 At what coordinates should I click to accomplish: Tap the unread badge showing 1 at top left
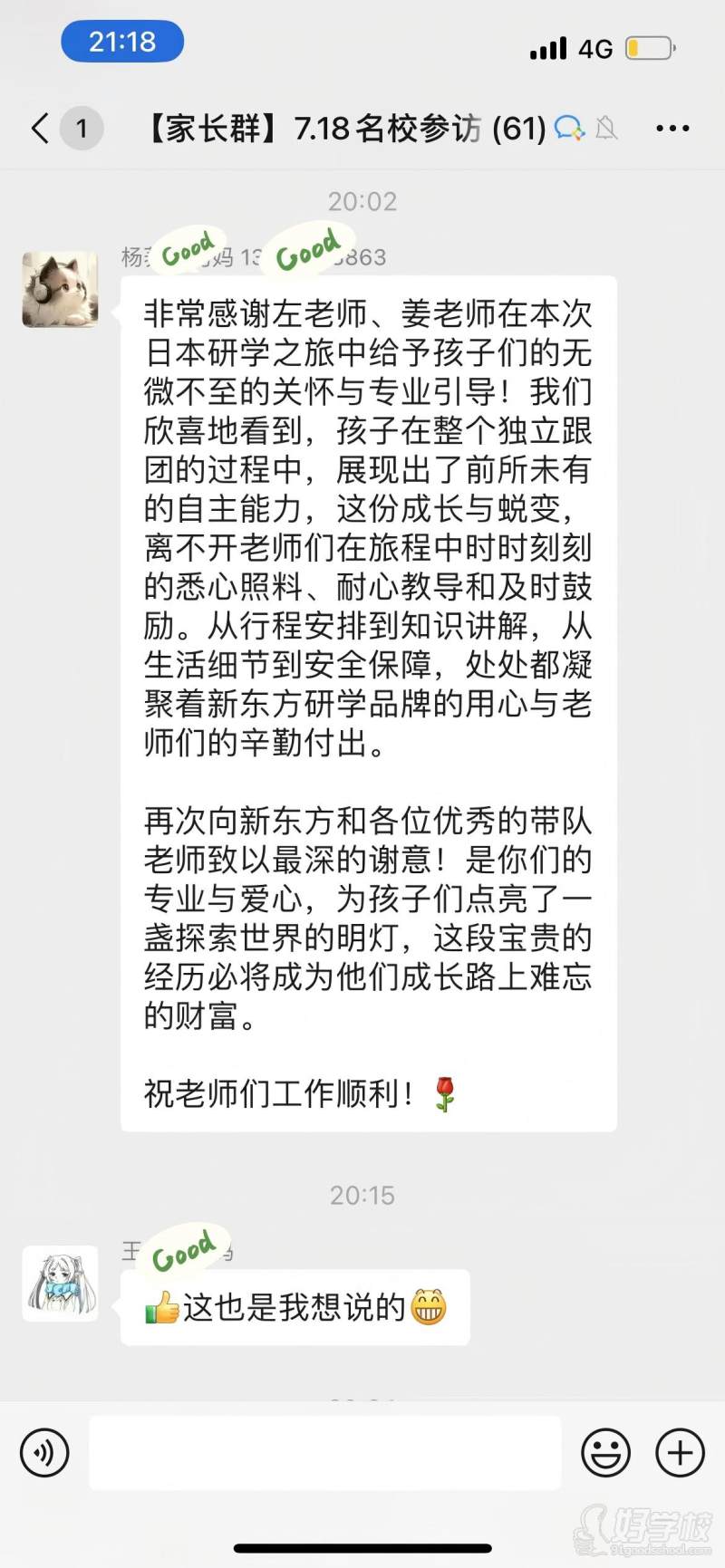82,128
